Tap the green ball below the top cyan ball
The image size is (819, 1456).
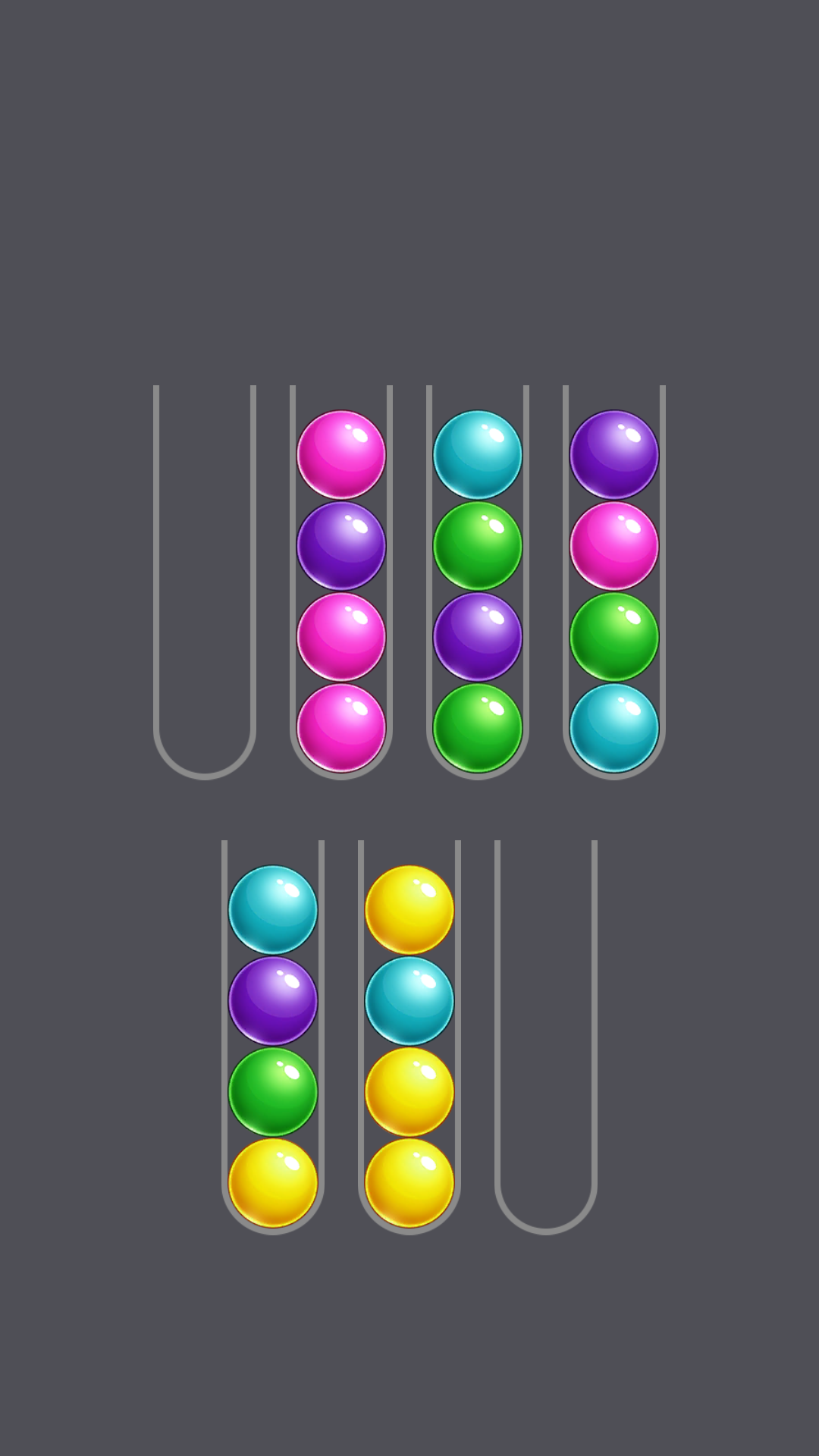point(476,544)
